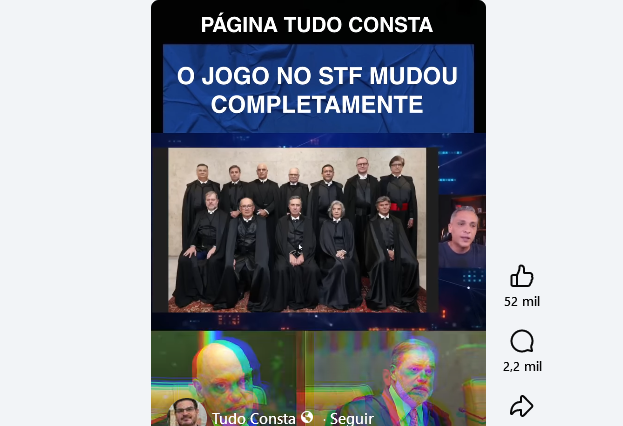
Task: Follow Tudo Consta with Seguir
Action: point(351,418)
